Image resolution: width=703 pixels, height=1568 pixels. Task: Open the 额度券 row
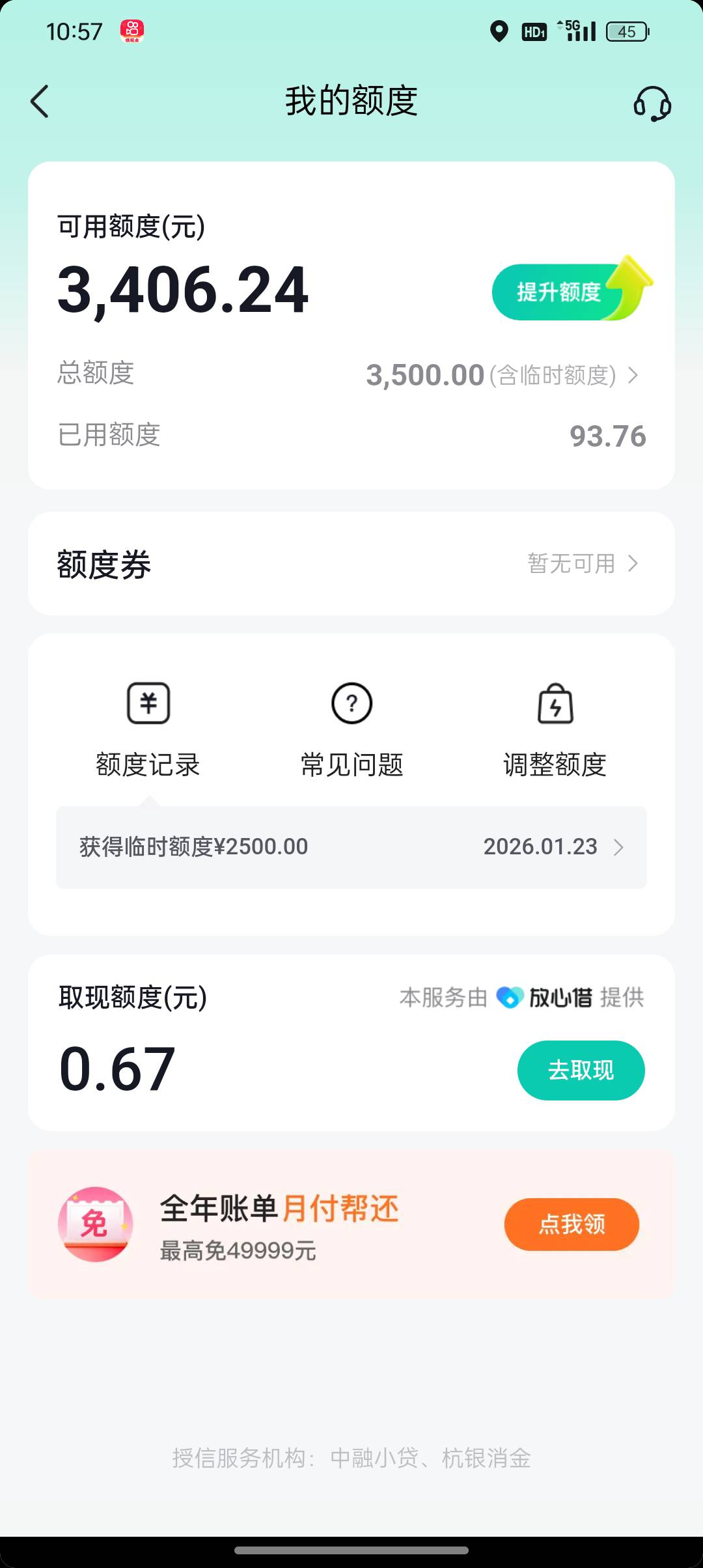(x=351, y=564)
